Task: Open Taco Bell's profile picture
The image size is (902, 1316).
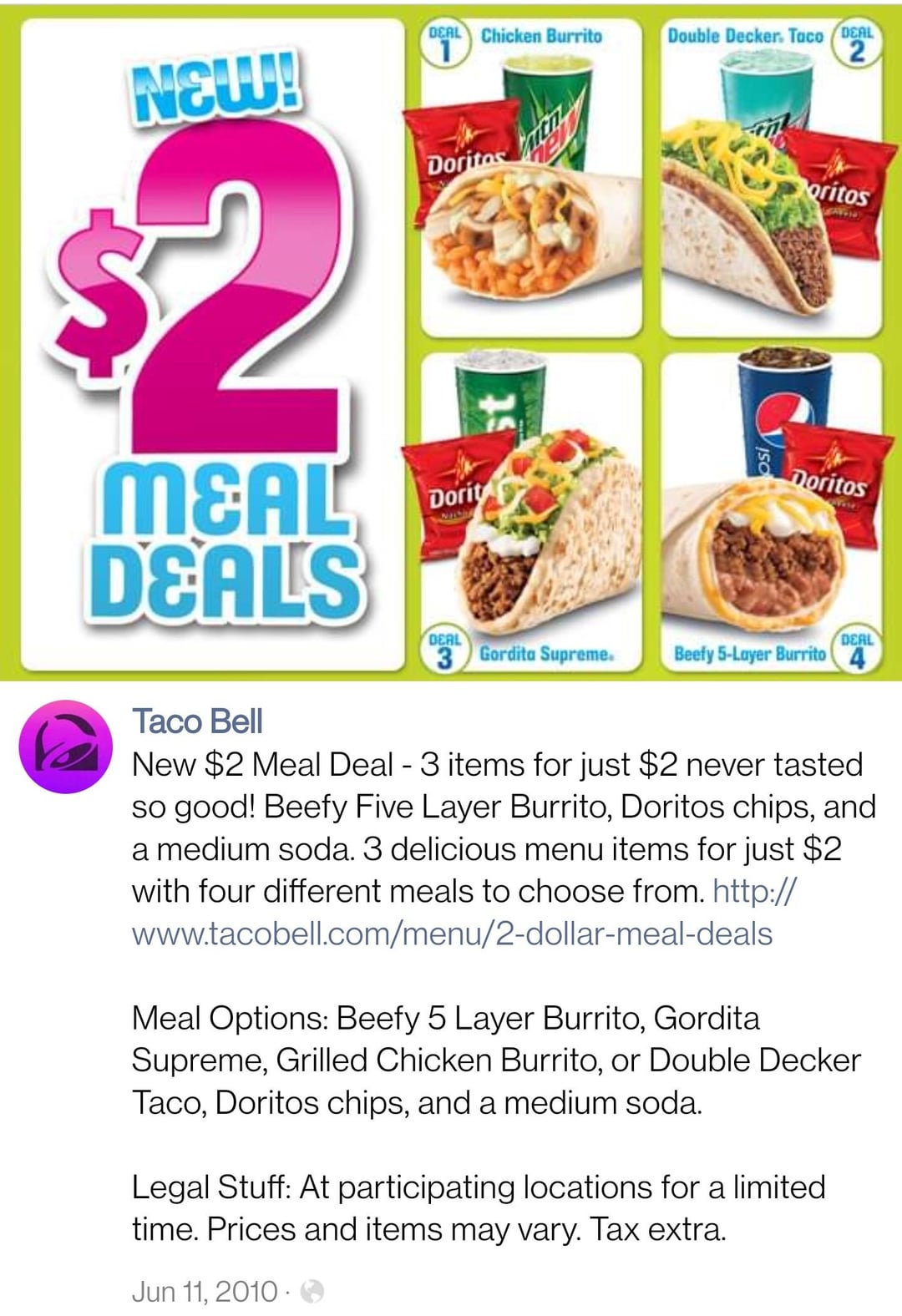Action: click(66, 747)
